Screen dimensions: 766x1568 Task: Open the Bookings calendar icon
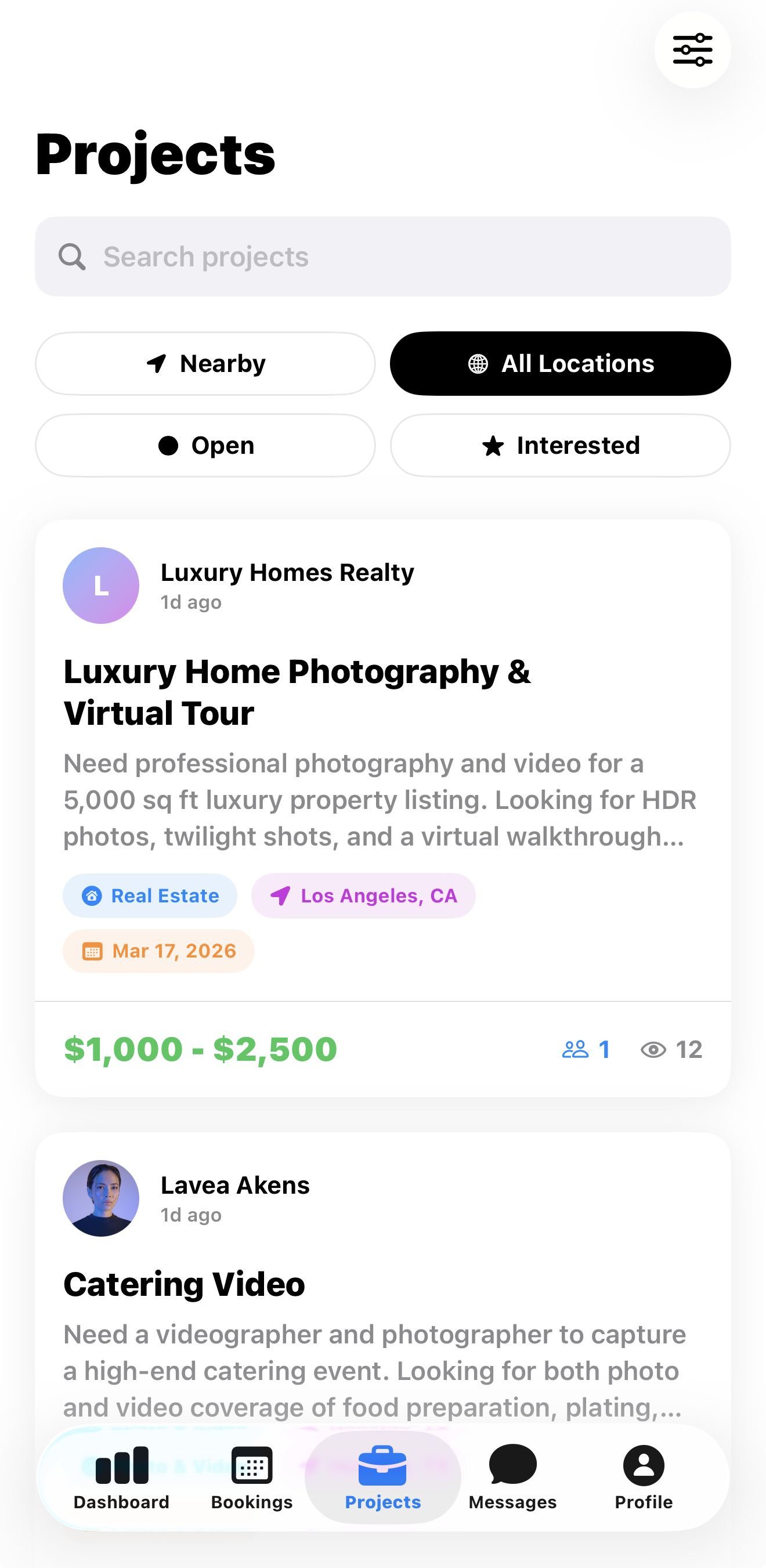click(251, 1466)
